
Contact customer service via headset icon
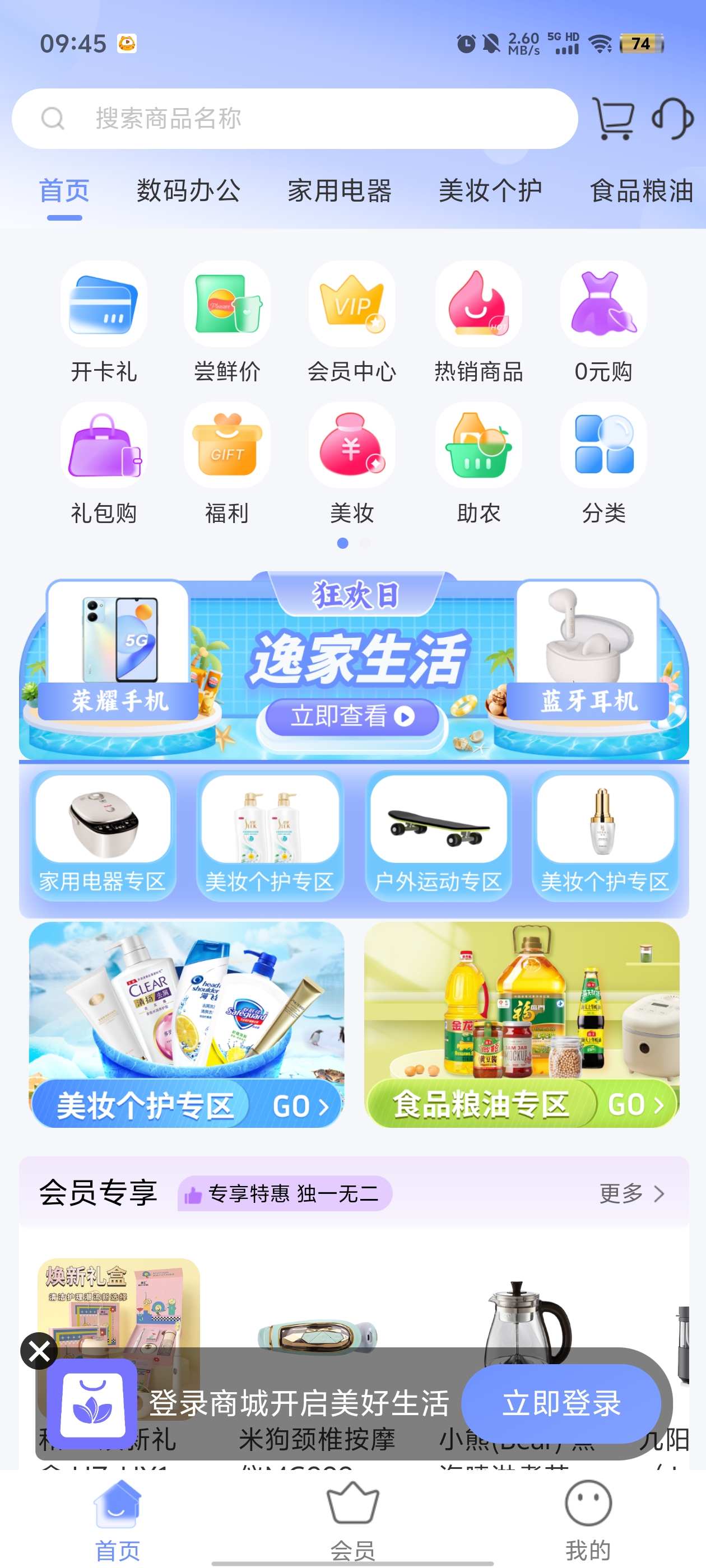pos(672,119)
